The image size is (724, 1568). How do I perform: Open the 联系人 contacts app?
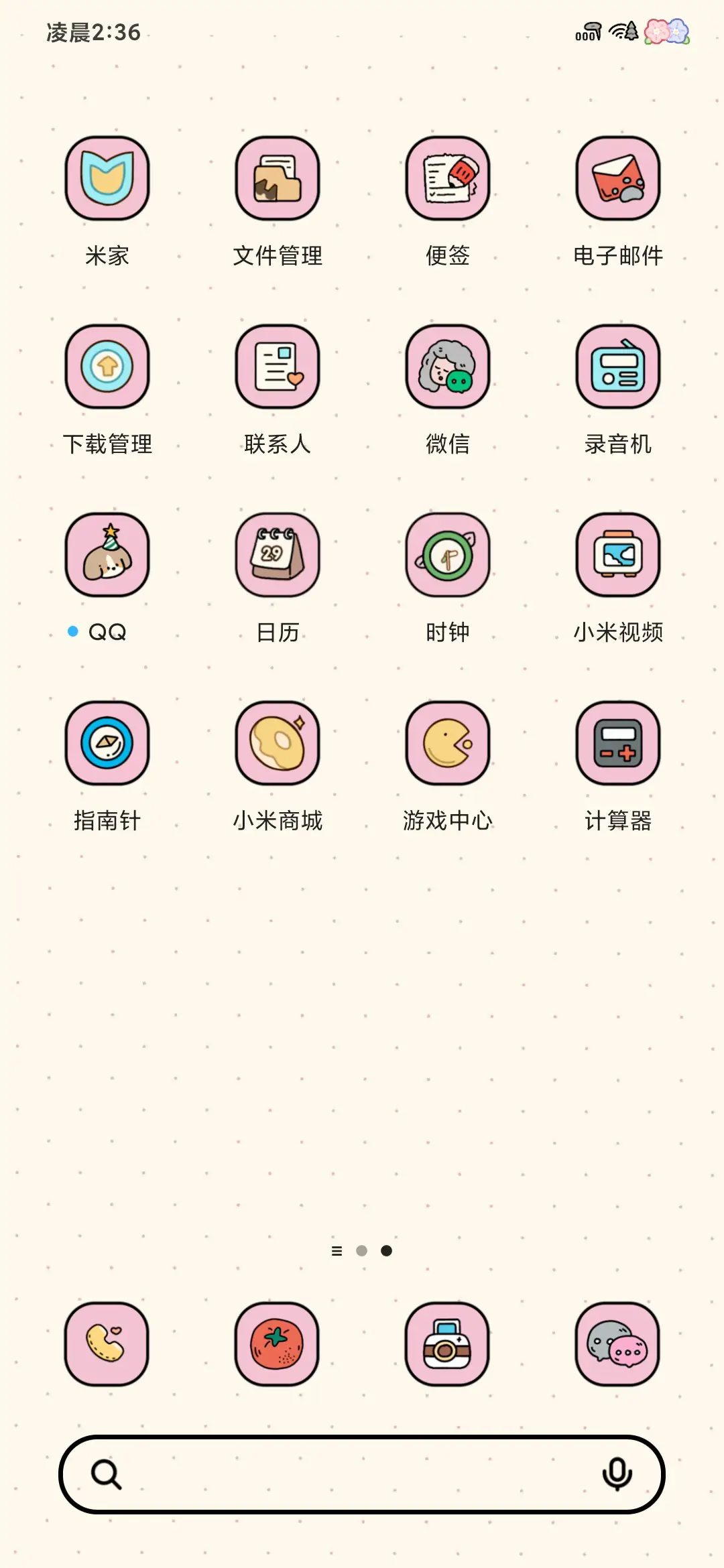278,368
